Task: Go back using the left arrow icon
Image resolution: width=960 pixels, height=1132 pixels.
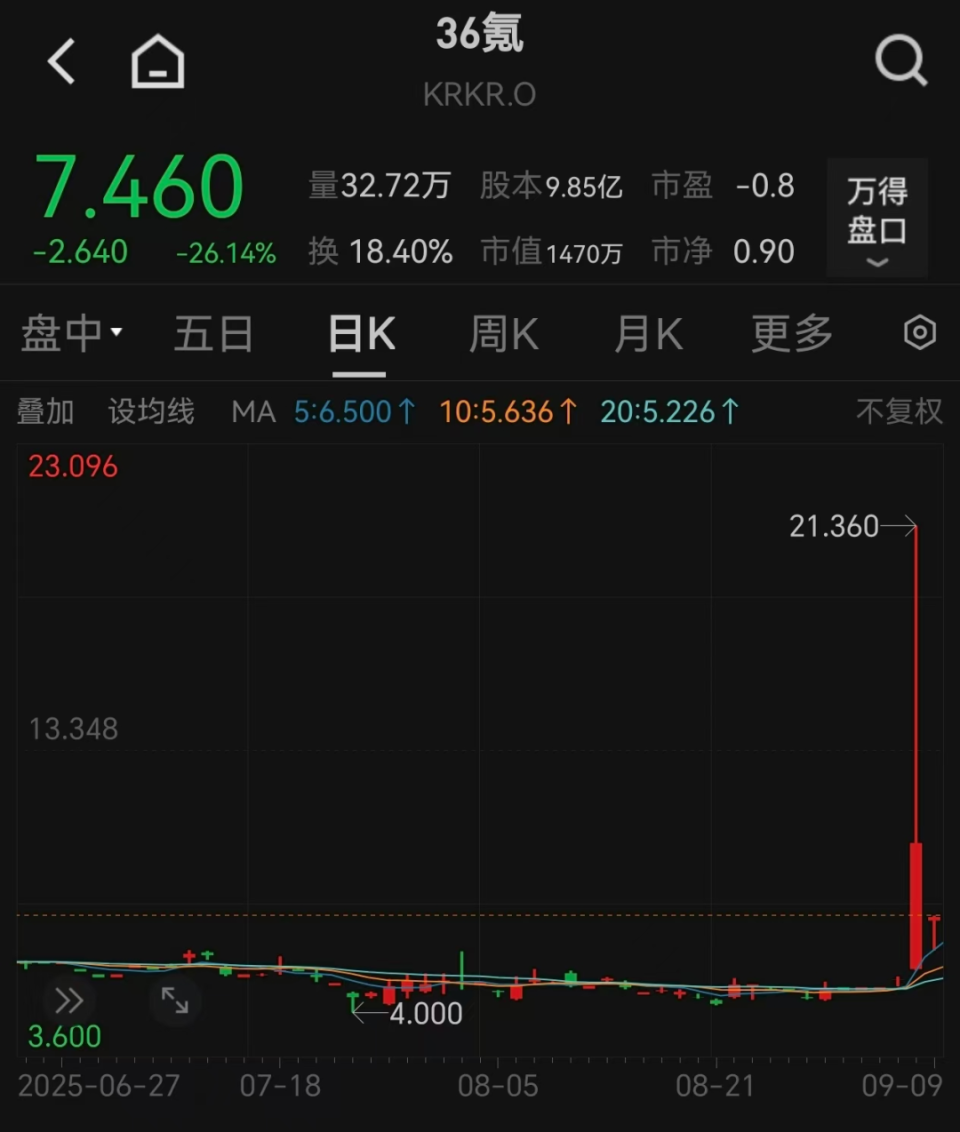Action: [x=62, y=60]
